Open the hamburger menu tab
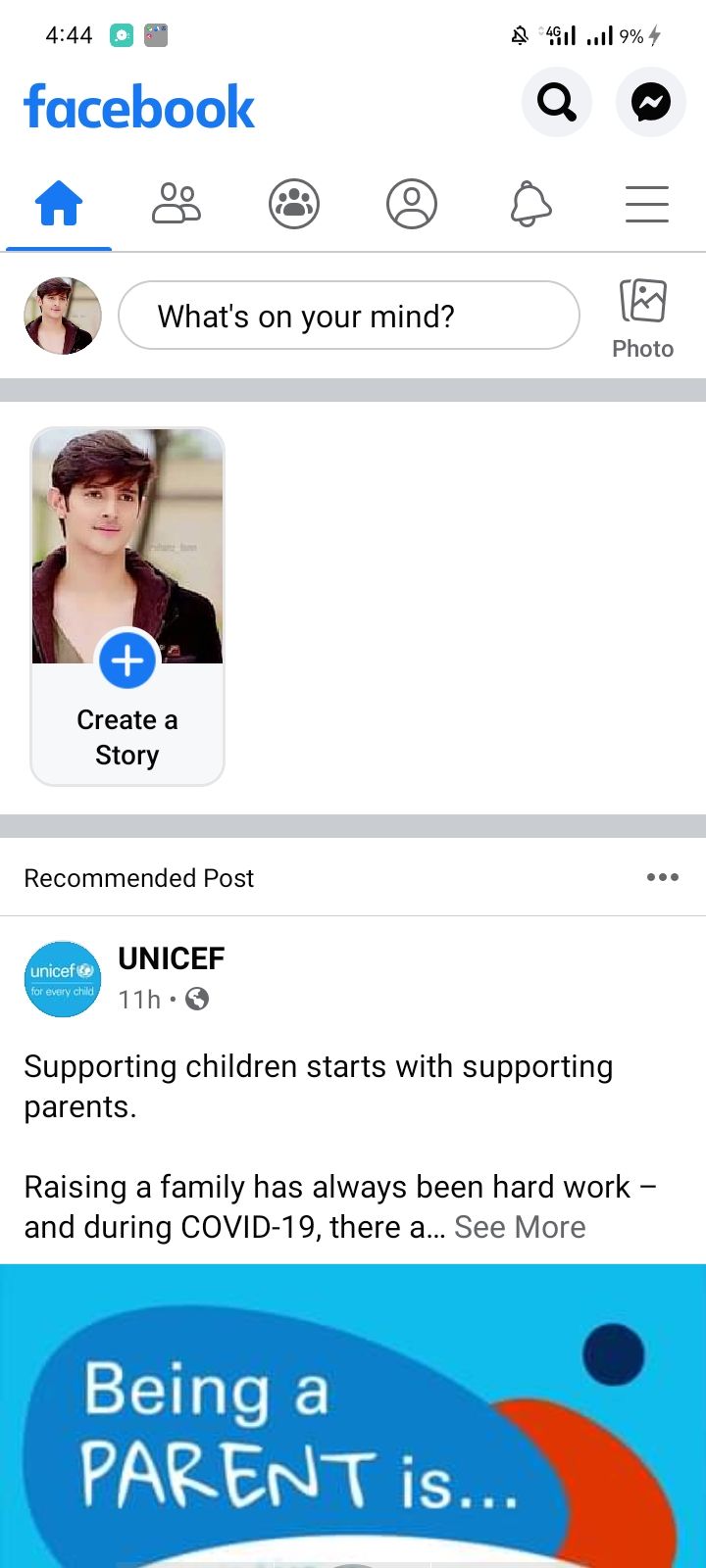The width and height of the screenshot is (706, 1568). click(647, 204)
